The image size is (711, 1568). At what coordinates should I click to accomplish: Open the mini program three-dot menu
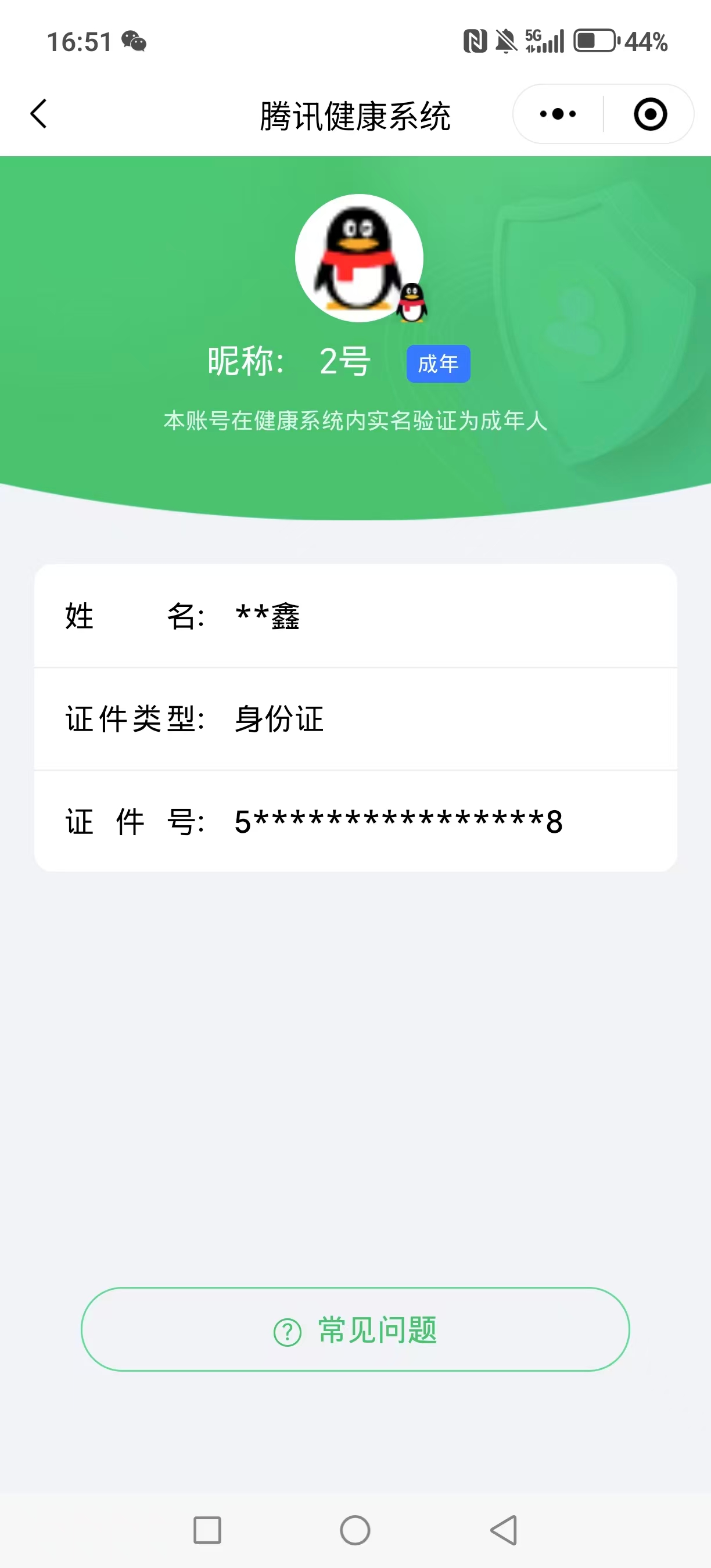pyautogui.click(x=558, y=114)
